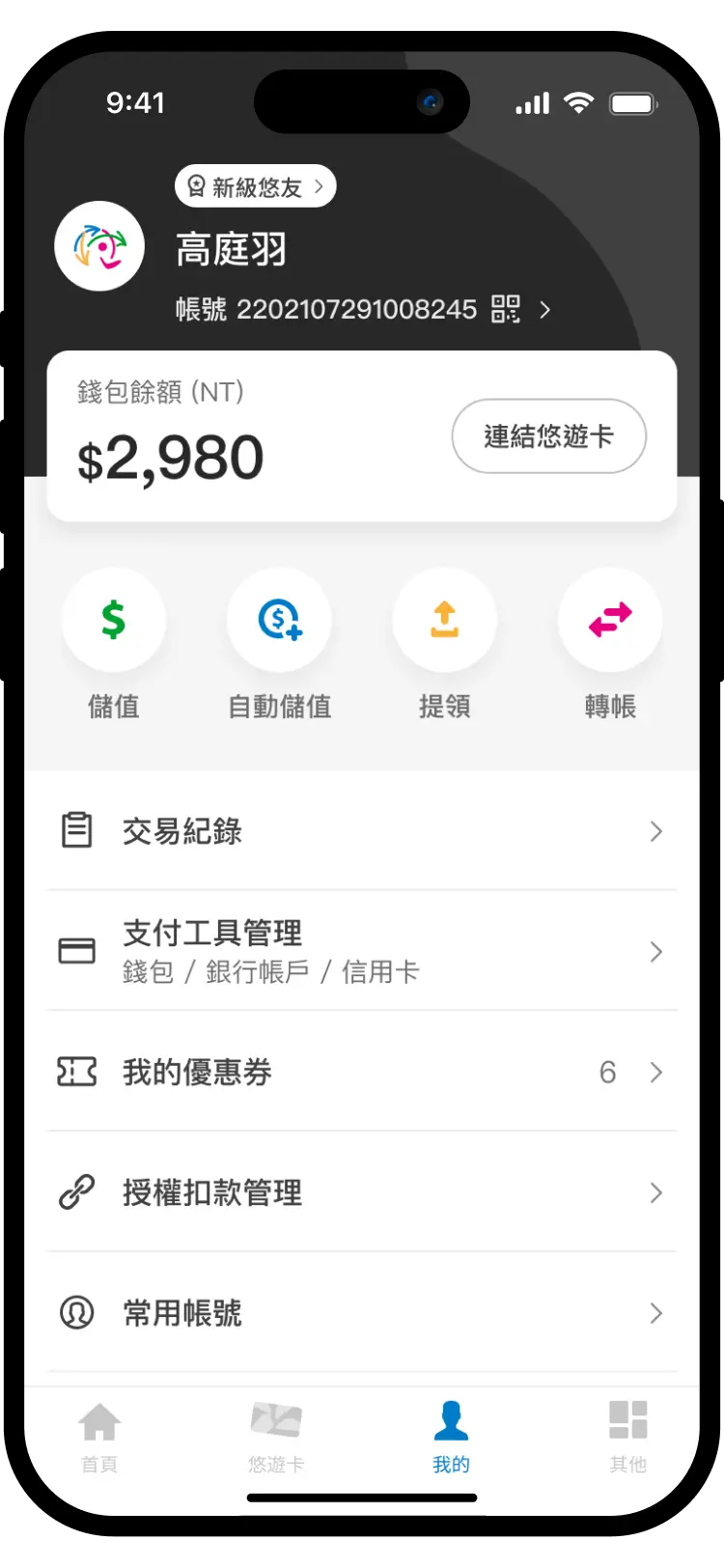
Task: Start a 轉帳 transfer
Action: tap(610, 620)
